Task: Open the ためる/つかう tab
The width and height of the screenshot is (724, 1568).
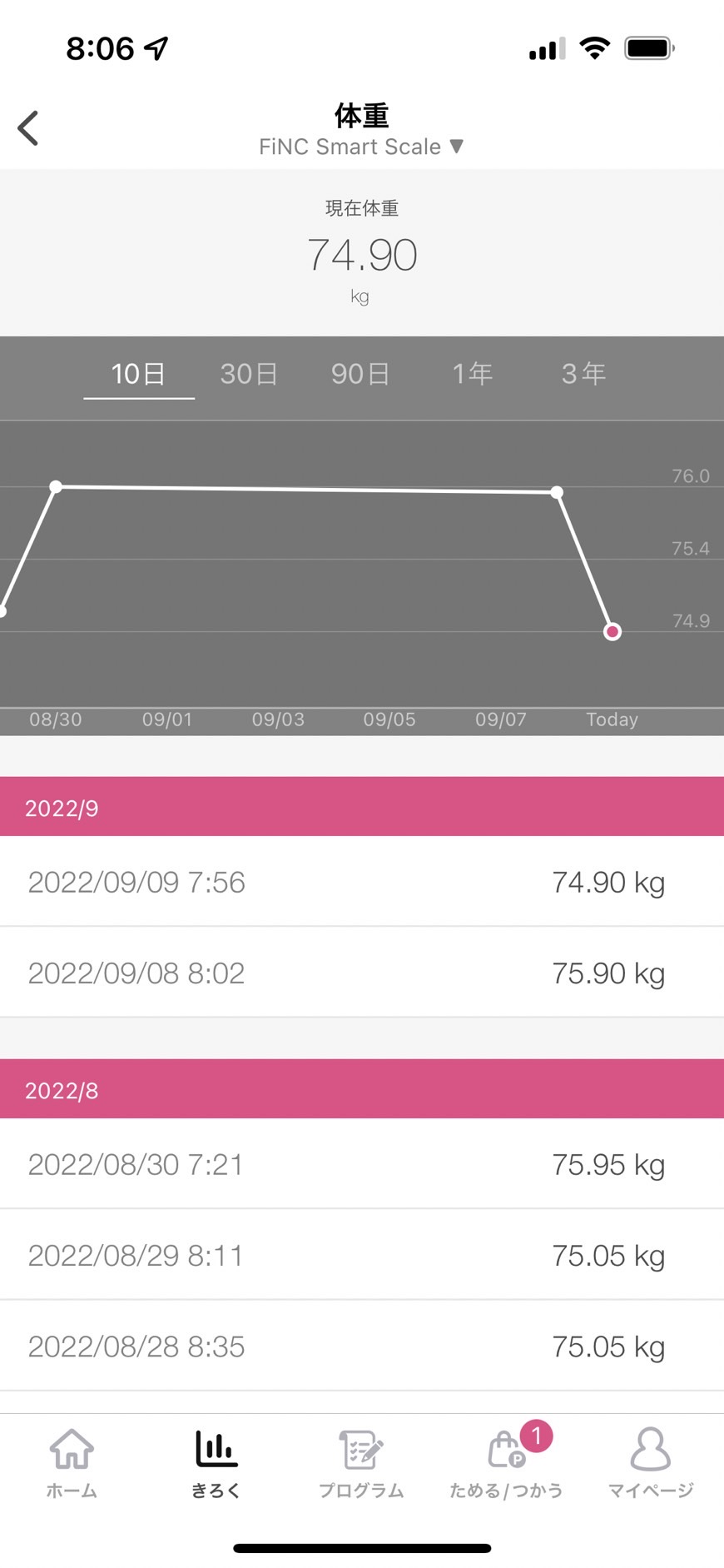Action: [506, 1463]
